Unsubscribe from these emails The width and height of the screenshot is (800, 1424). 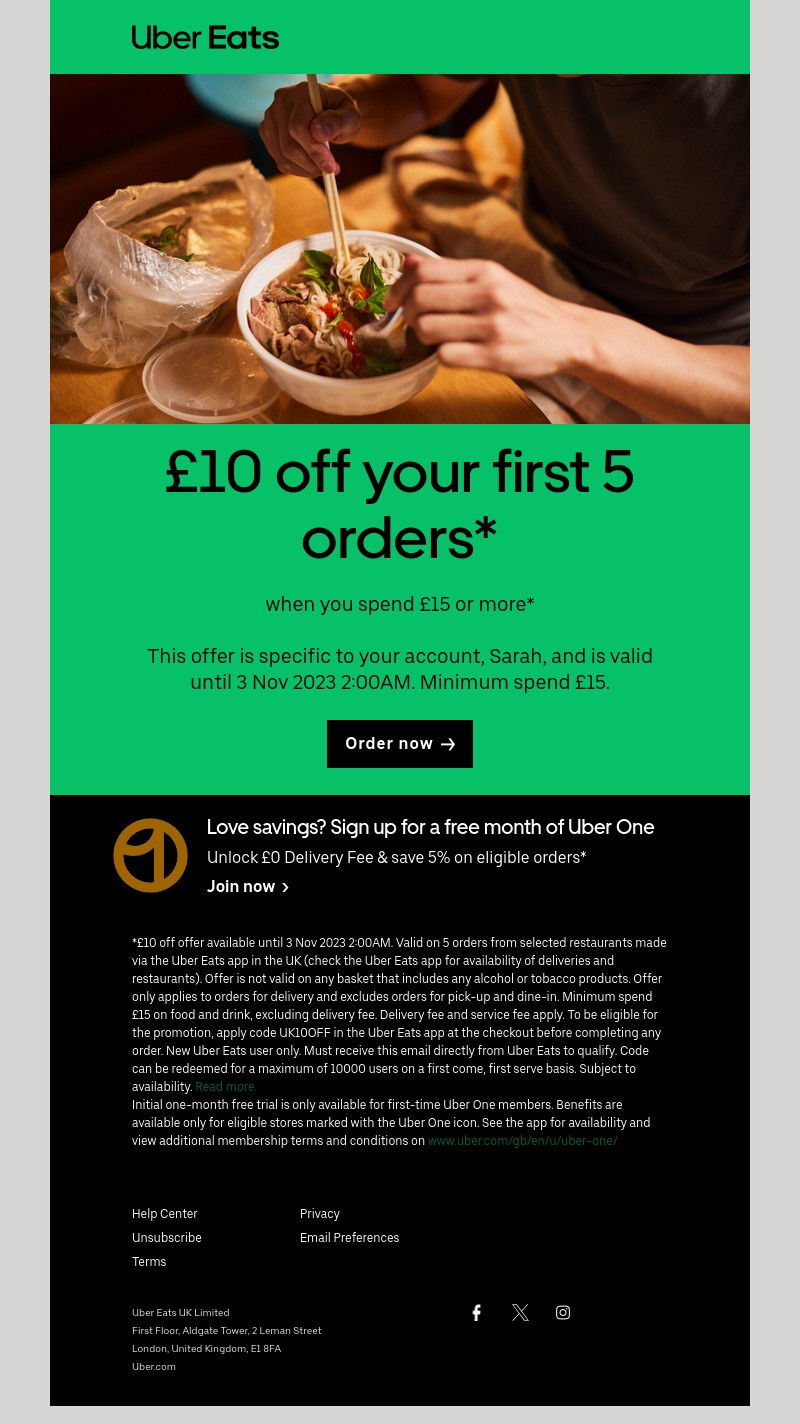pos(167,1238)
